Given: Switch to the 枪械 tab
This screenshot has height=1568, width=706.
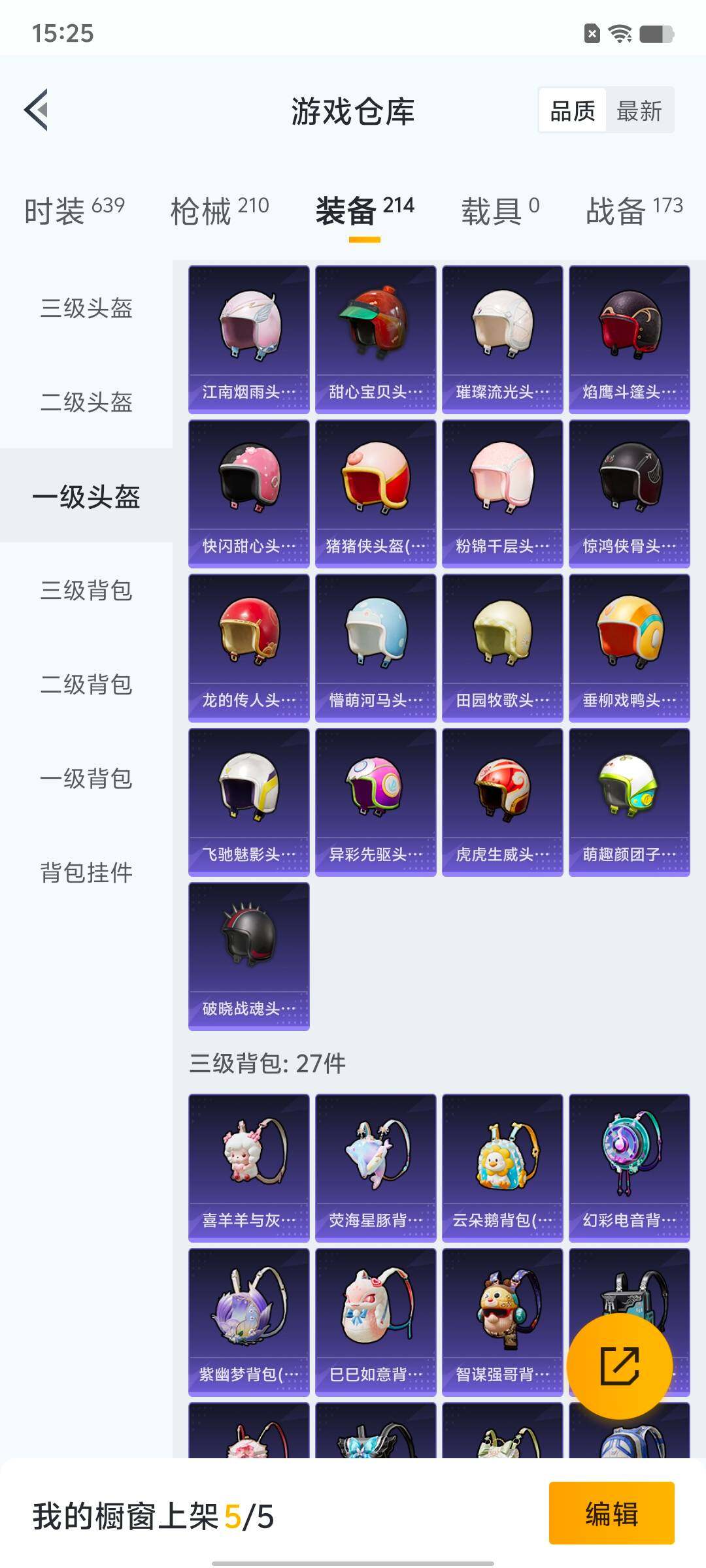Looking at the screenshot, I should (219, 210).
